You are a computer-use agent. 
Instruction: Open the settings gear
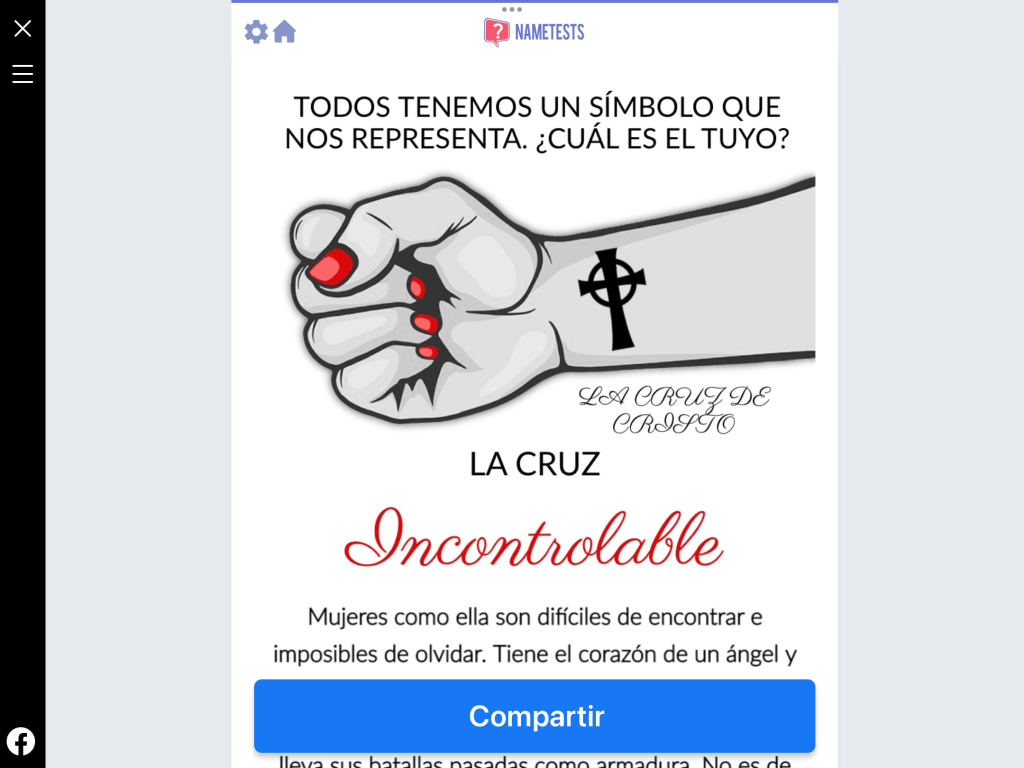coord(256,32)
